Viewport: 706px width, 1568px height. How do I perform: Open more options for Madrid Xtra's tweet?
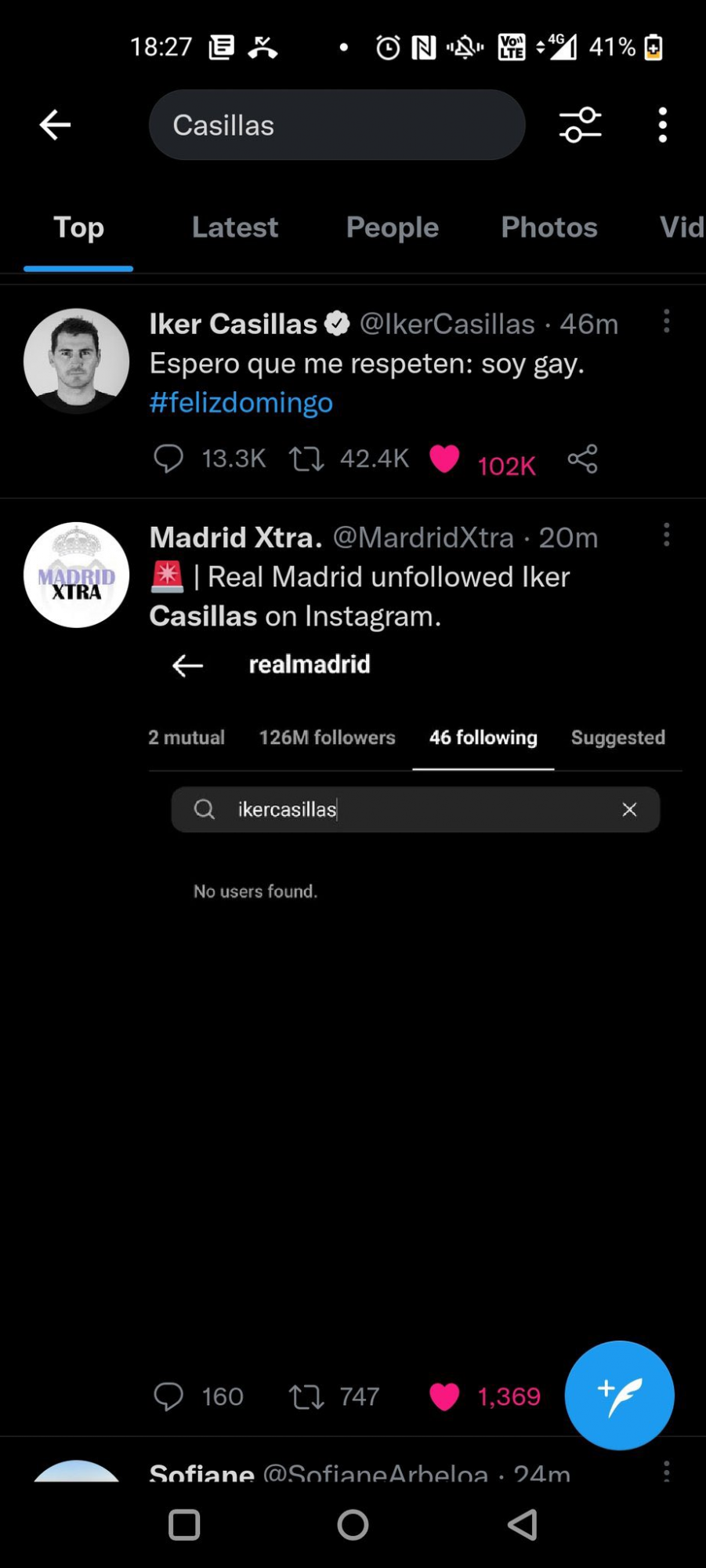point(667,535)
